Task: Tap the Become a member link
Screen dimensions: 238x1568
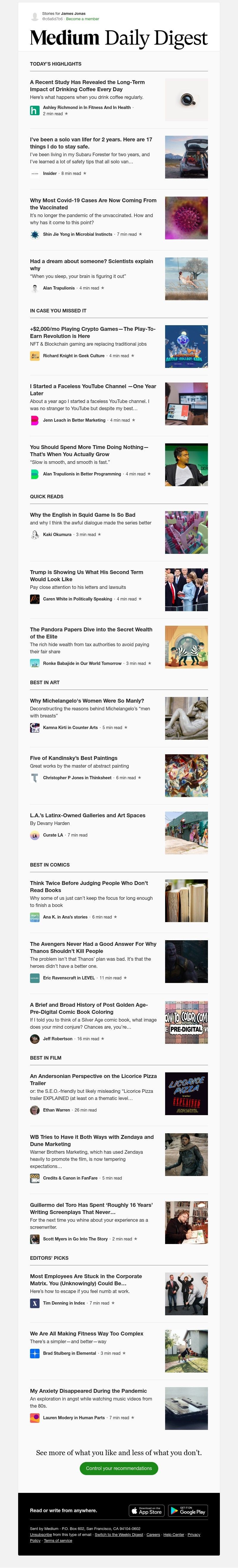Action: [x=82, y=19]
